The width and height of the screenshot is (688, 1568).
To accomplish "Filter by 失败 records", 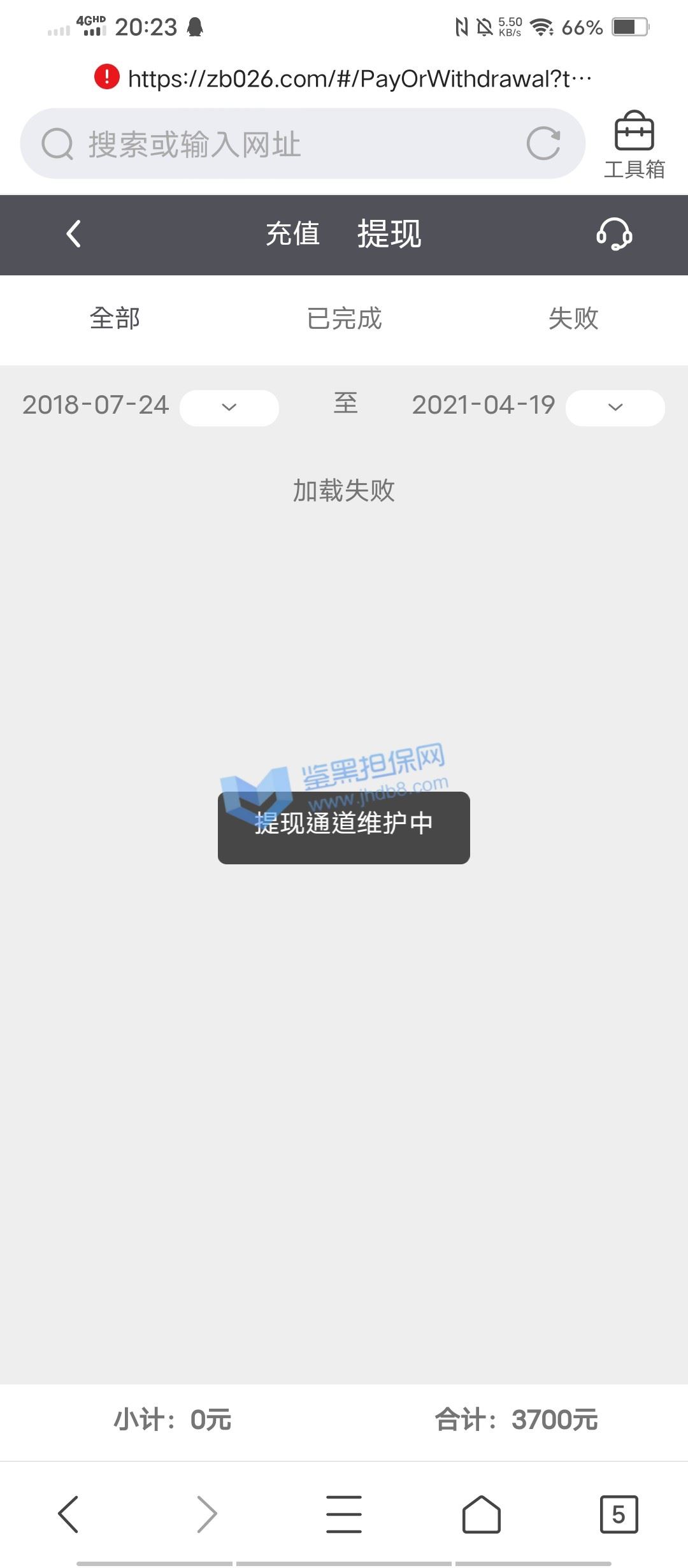I will click(x=573, y=319).
